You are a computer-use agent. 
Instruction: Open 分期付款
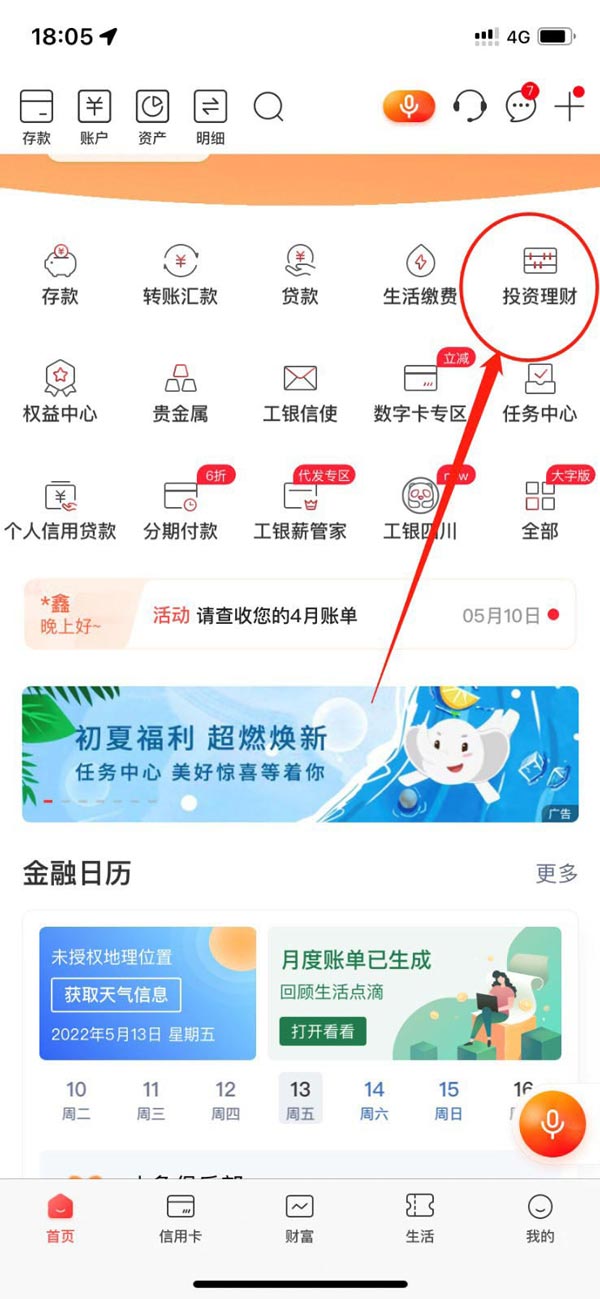180,510
